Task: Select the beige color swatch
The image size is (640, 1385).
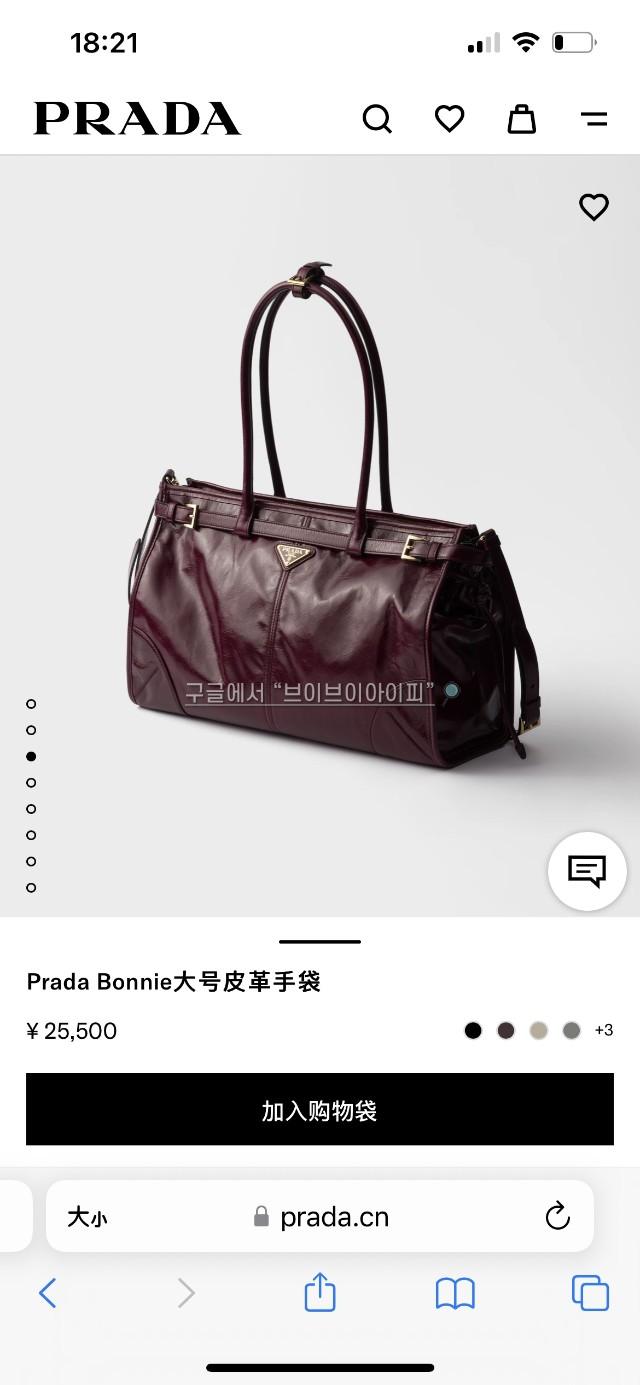Action: (x=539, y=1030)
